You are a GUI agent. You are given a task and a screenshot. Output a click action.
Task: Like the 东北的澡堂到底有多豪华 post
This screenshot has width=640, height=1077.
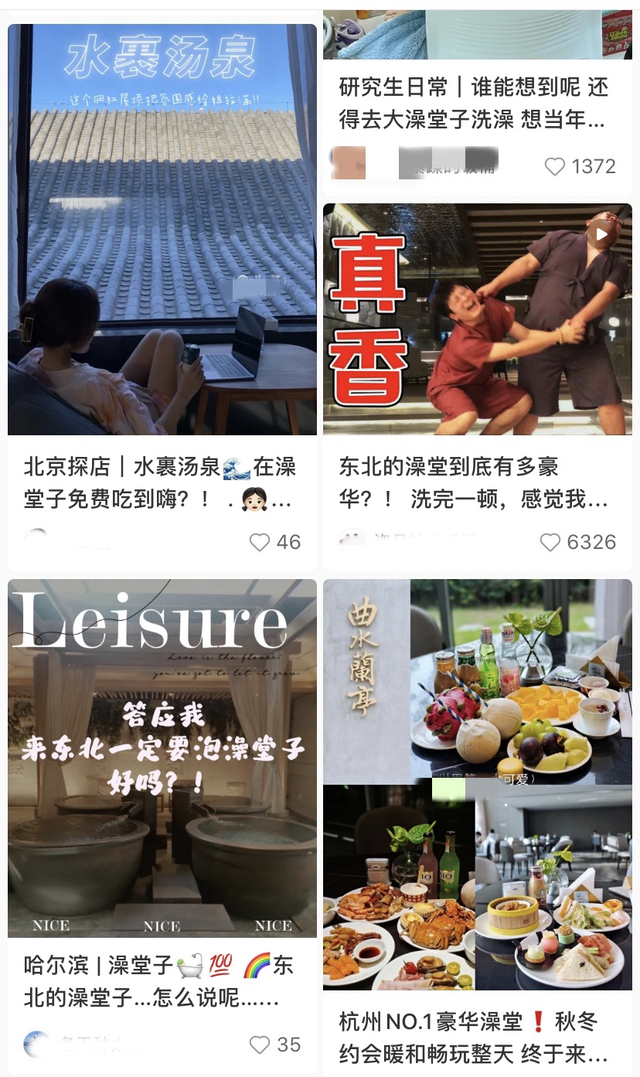550,542
